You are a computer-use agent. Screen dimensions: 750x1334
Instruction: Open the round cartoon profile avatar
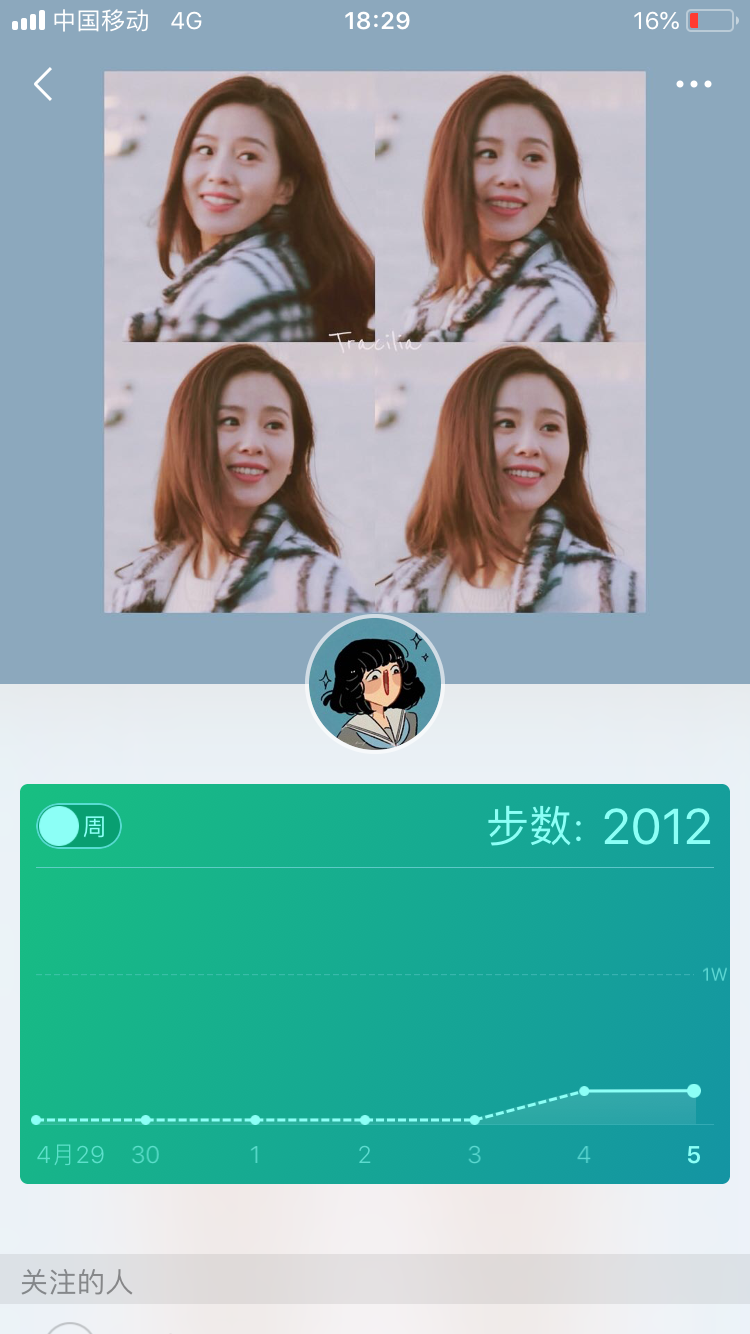[375, 684]
